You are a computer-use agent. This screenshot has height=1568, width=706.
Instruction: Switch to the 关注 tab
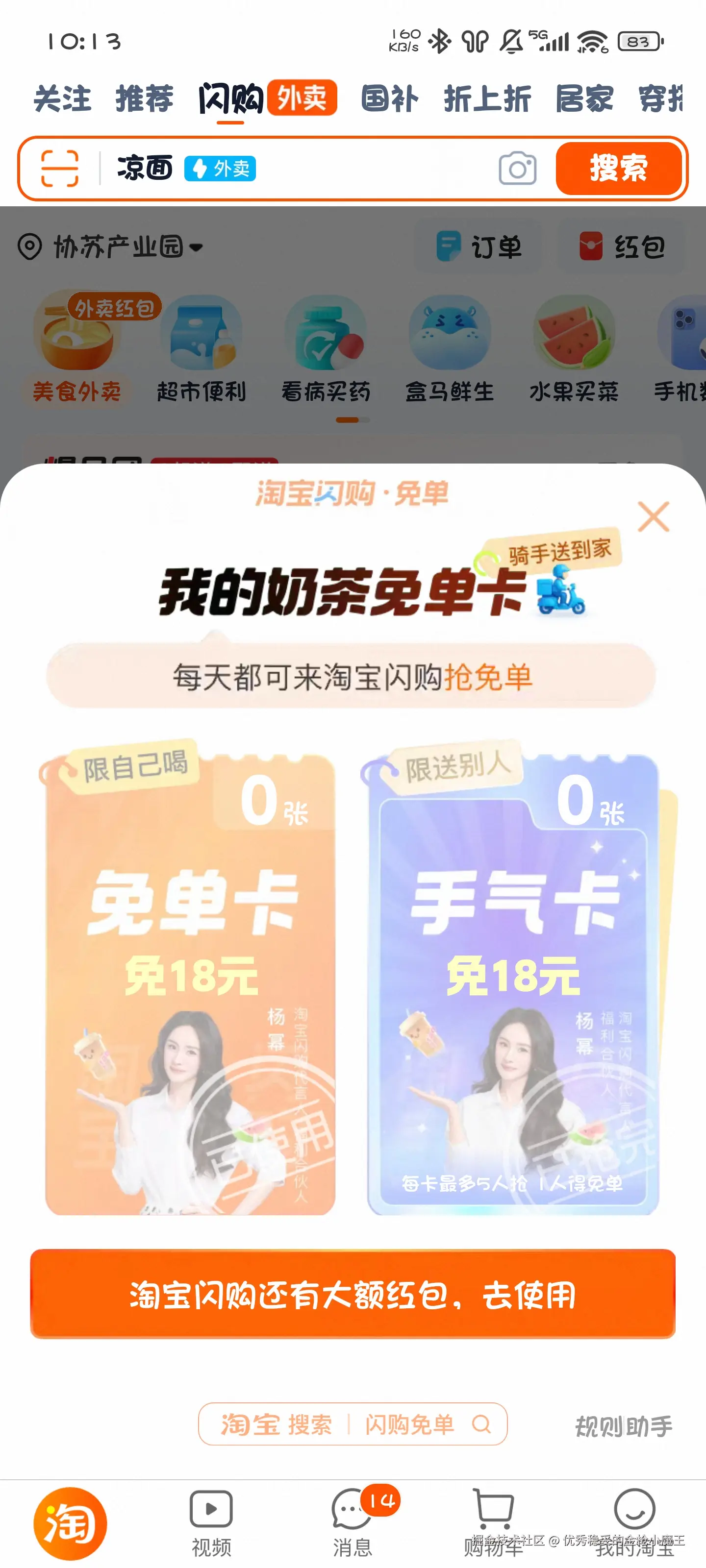(62, 98)
